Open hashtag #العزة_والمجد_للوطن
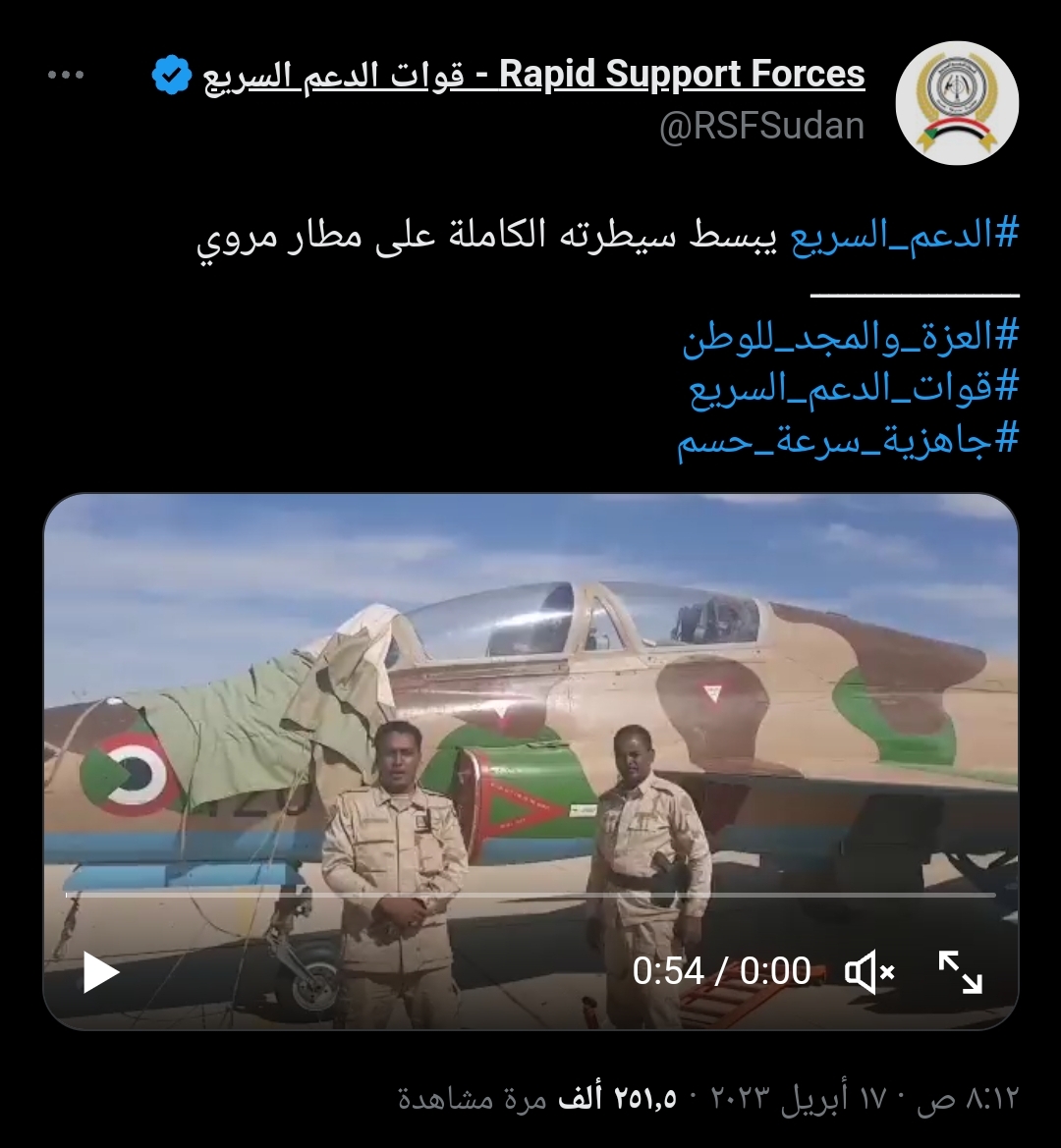 [851, 338]
